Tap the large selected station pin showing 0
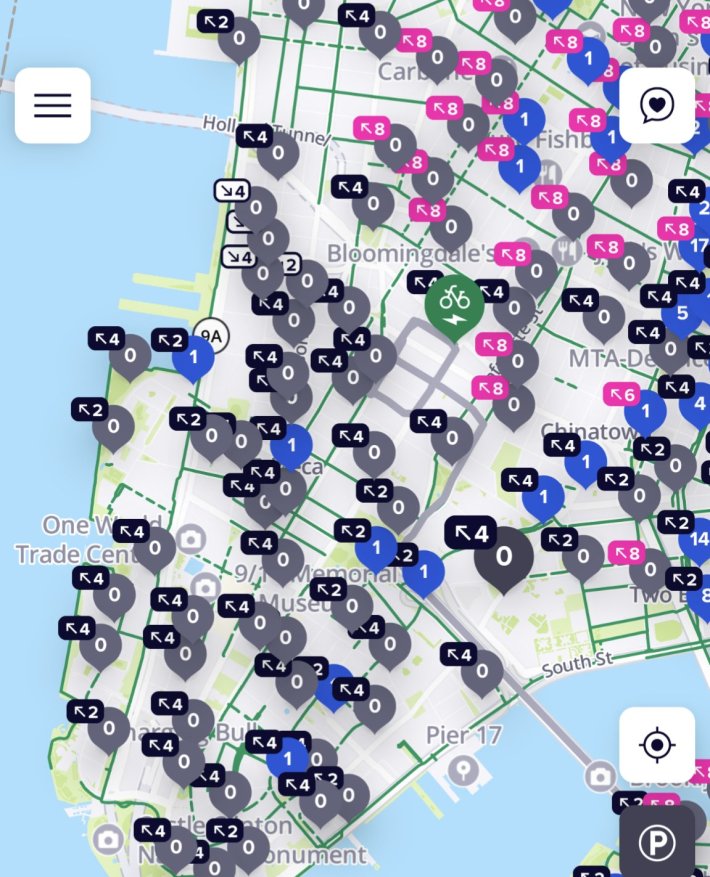710x877 pixels. point(503,558)
